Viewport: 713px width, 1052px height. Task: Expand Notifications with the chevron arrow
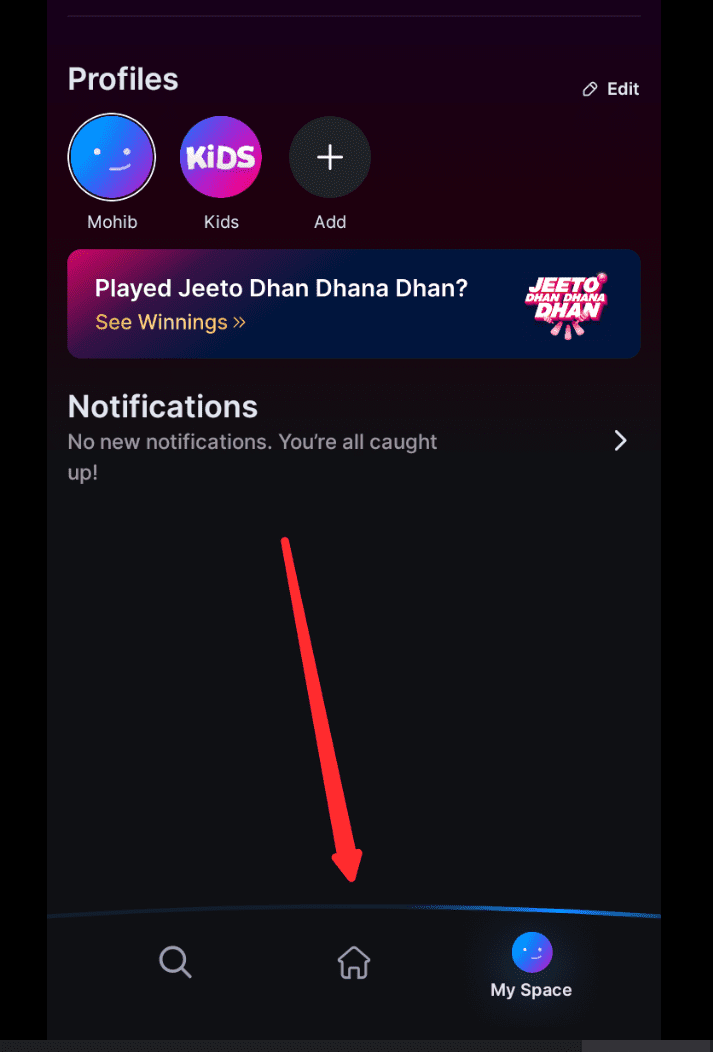click(x=620, y=441)
